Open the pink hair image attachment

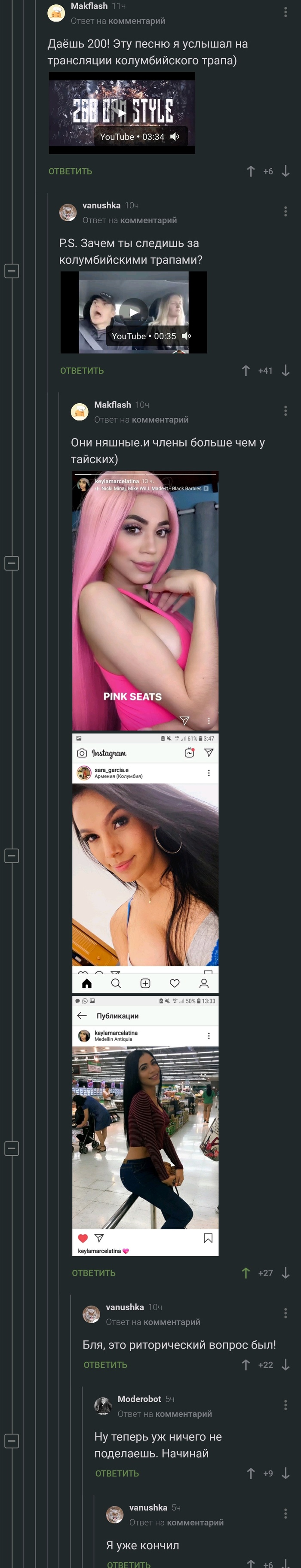[x=145, y=600]
